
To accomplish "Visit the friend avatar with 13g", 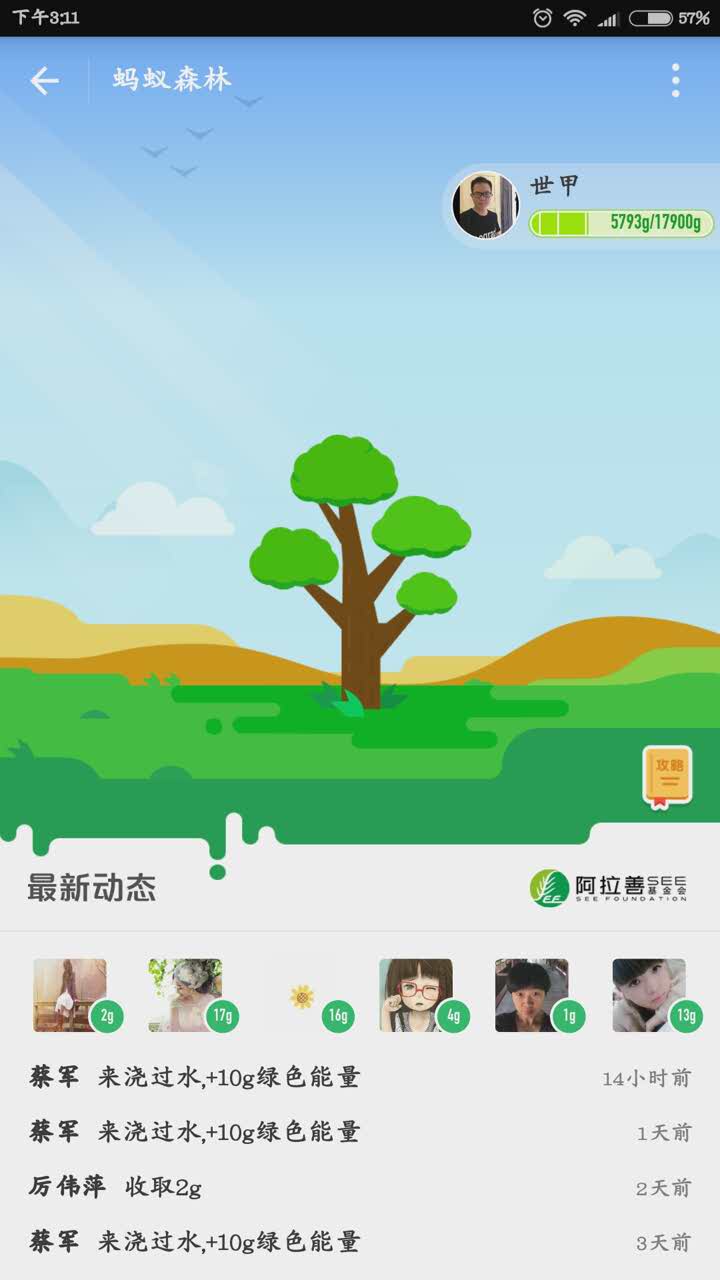I will coord(649,995).
